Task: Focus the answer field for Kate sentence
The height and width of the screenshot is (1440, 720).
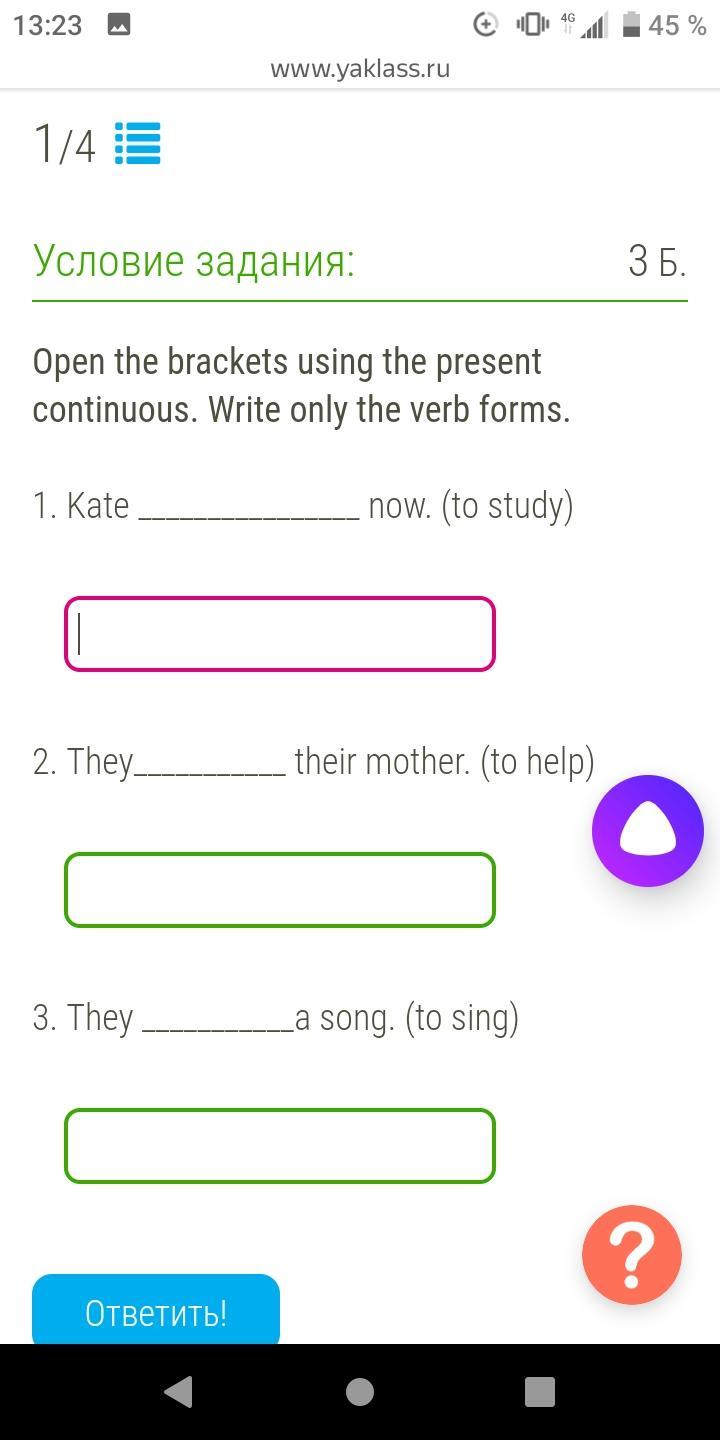Action: click(x=280, y=634)
